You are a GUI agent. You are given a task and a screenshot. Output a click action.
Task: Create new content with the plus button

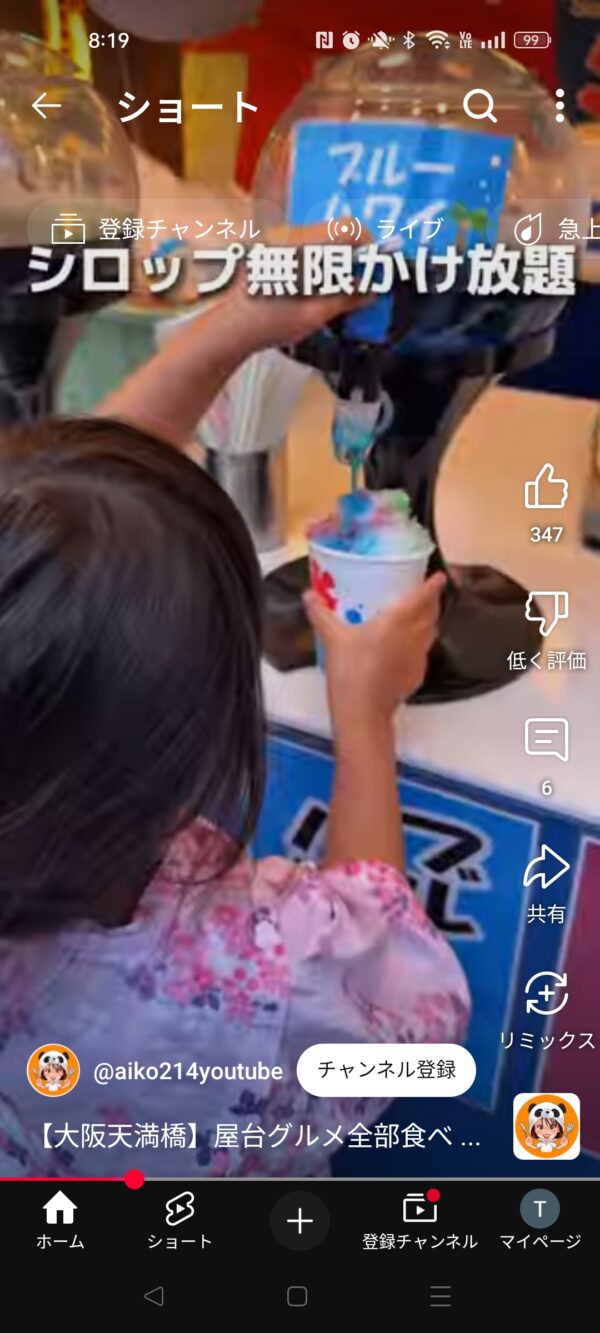pyautogui.click(x=299, y=1221)
